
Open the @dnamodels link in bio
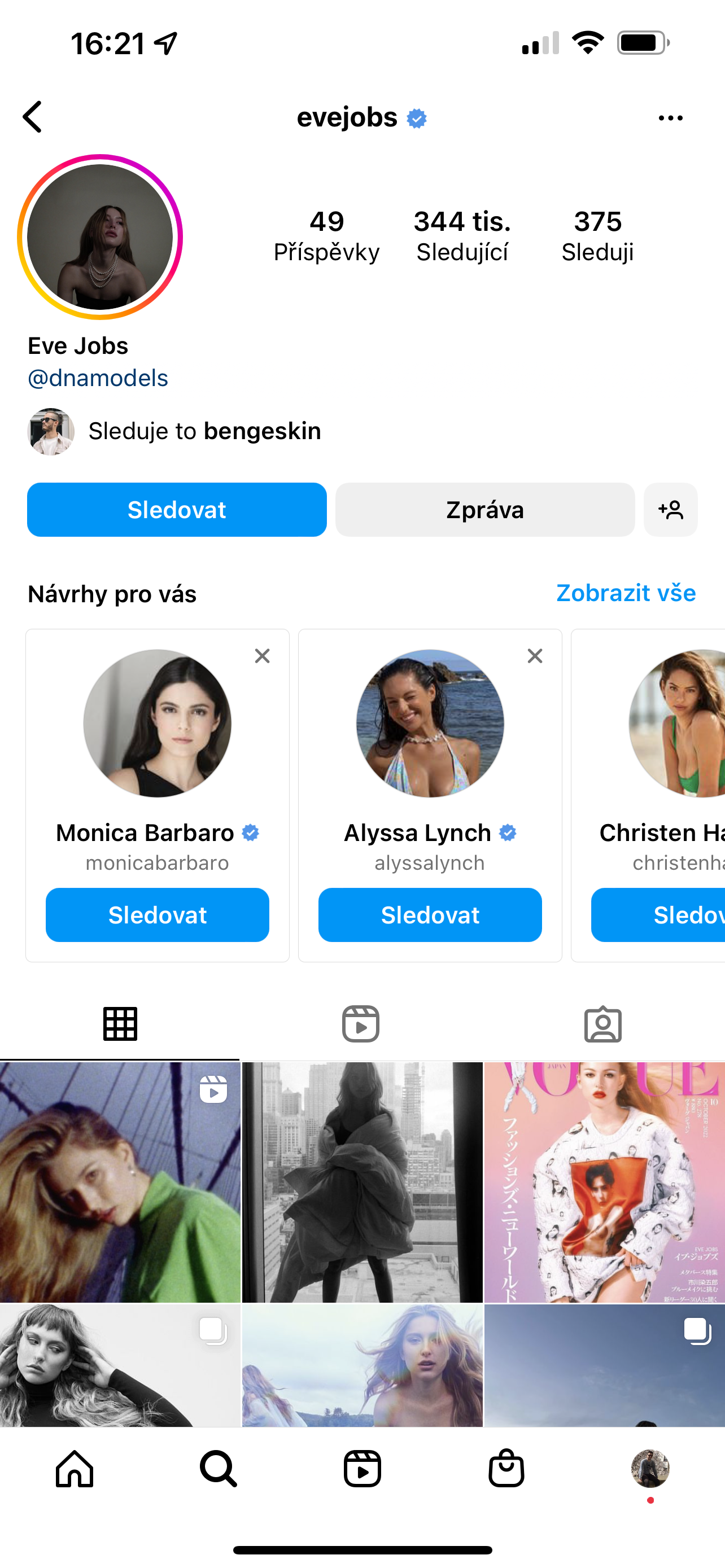(98, 378)
